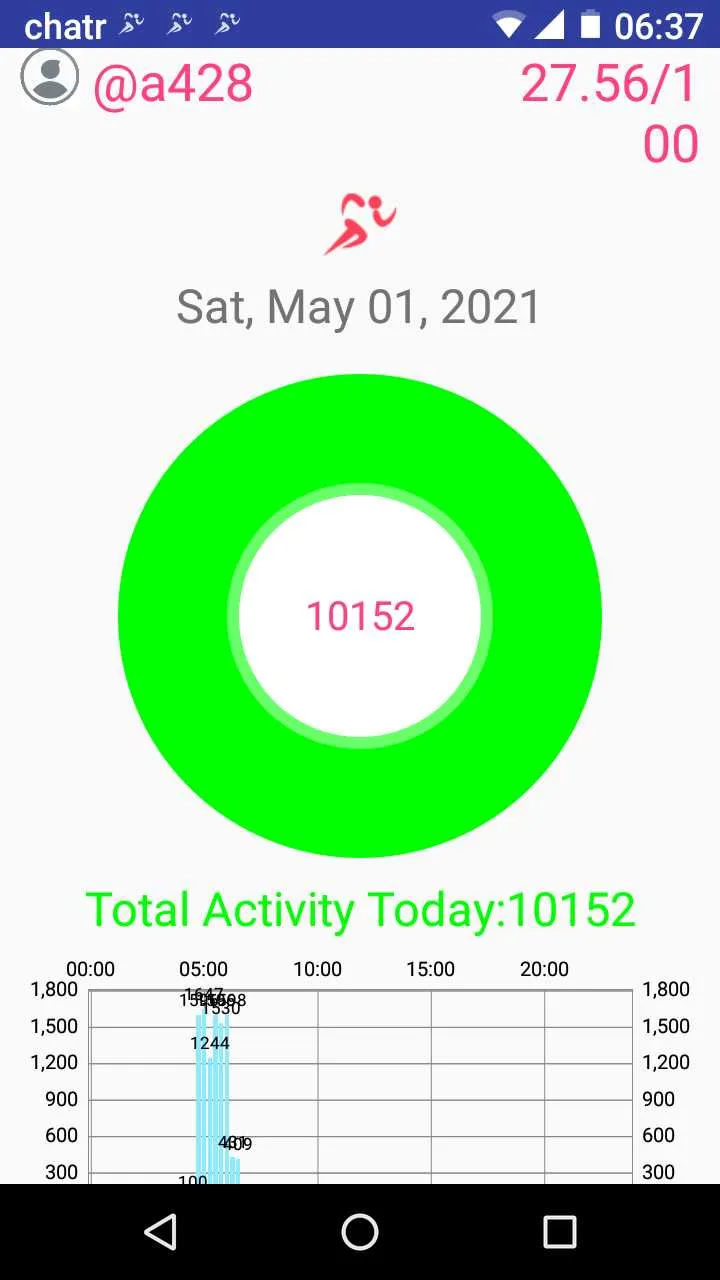Open the profile avatar icon
The width and height of the screenshot is (720, 1280).
coord(50,77)
